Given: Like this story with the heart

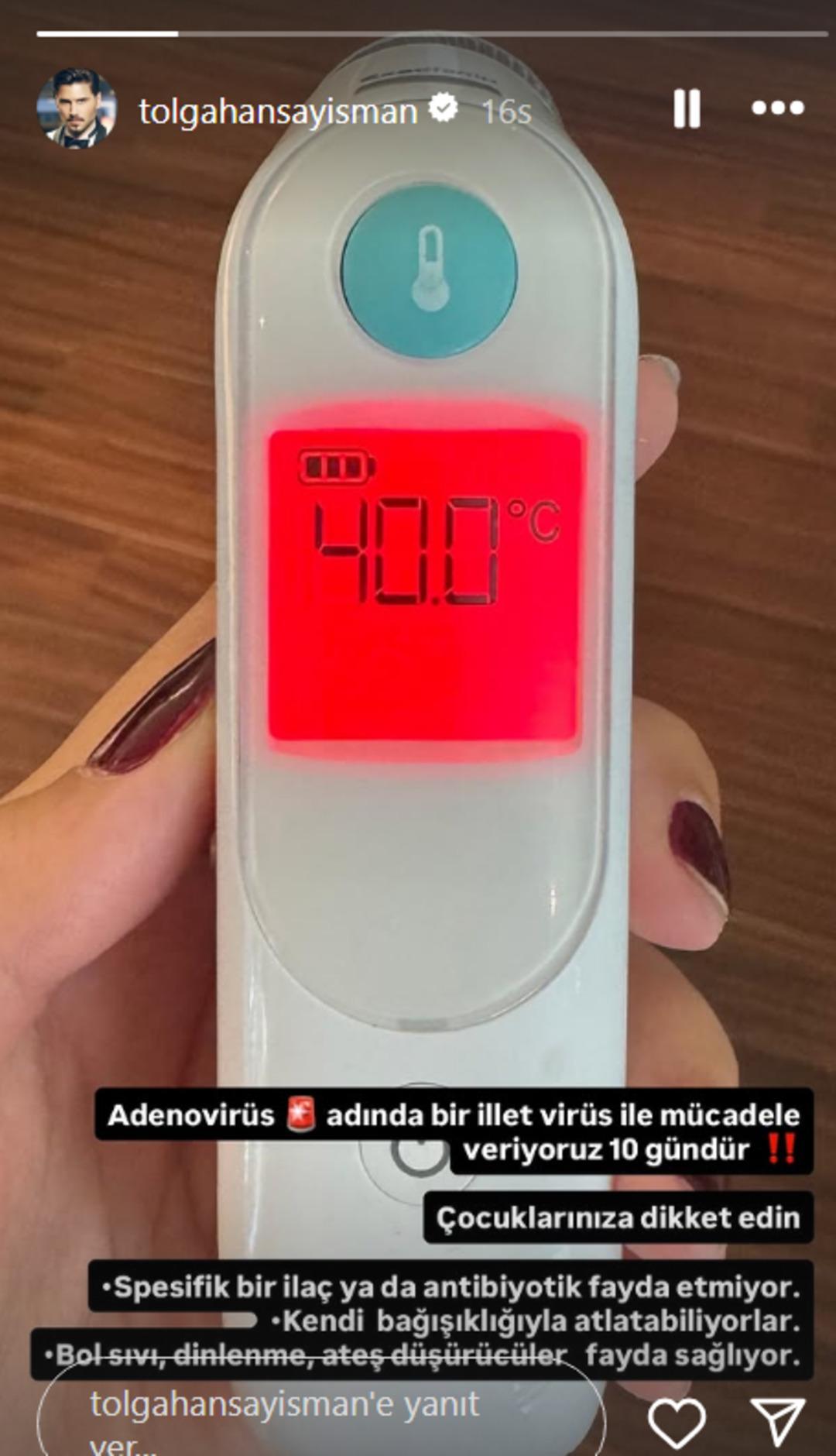Looking at the screenshot, I should pyautogui.click(x=676, y=1422).
